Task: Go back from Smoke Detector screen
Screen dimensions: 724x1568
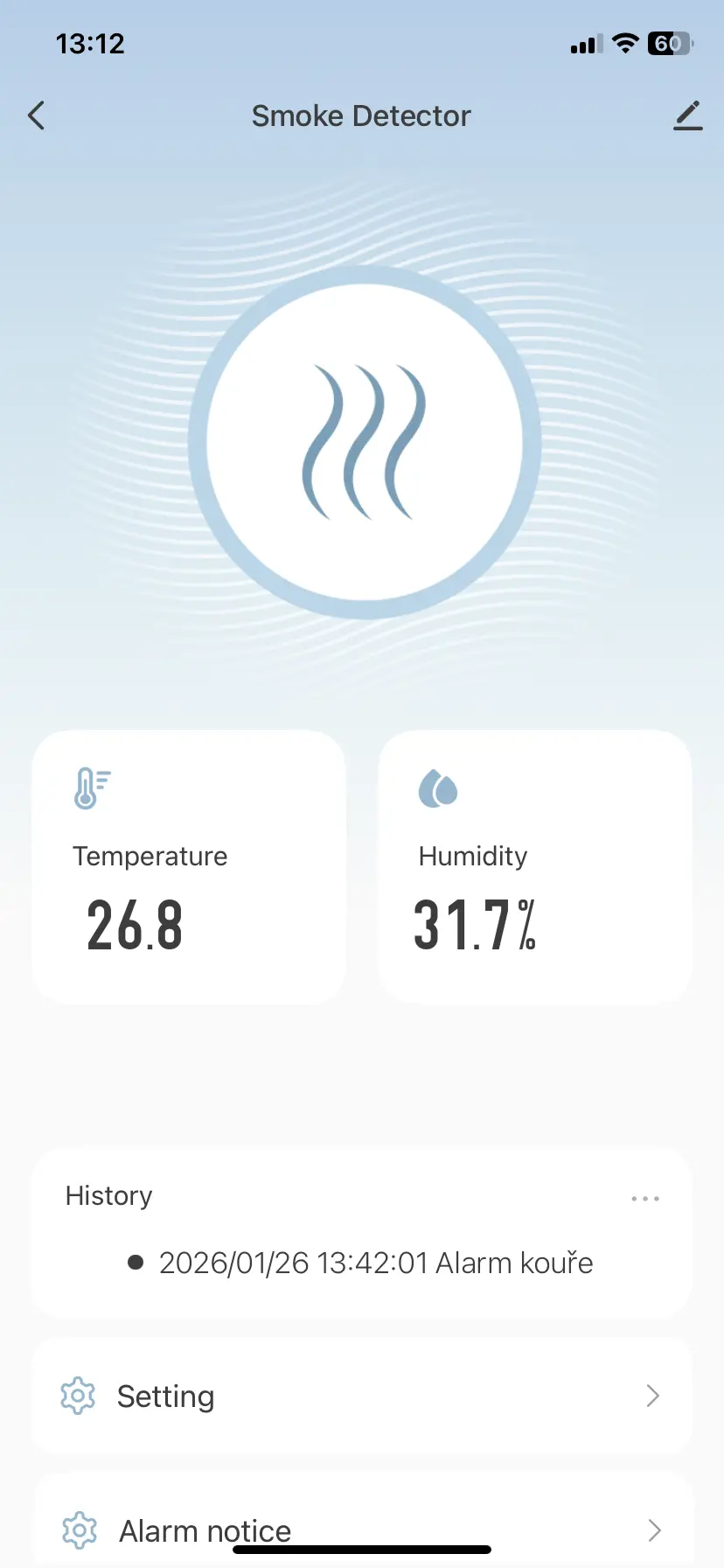Action: pos(37,115)
